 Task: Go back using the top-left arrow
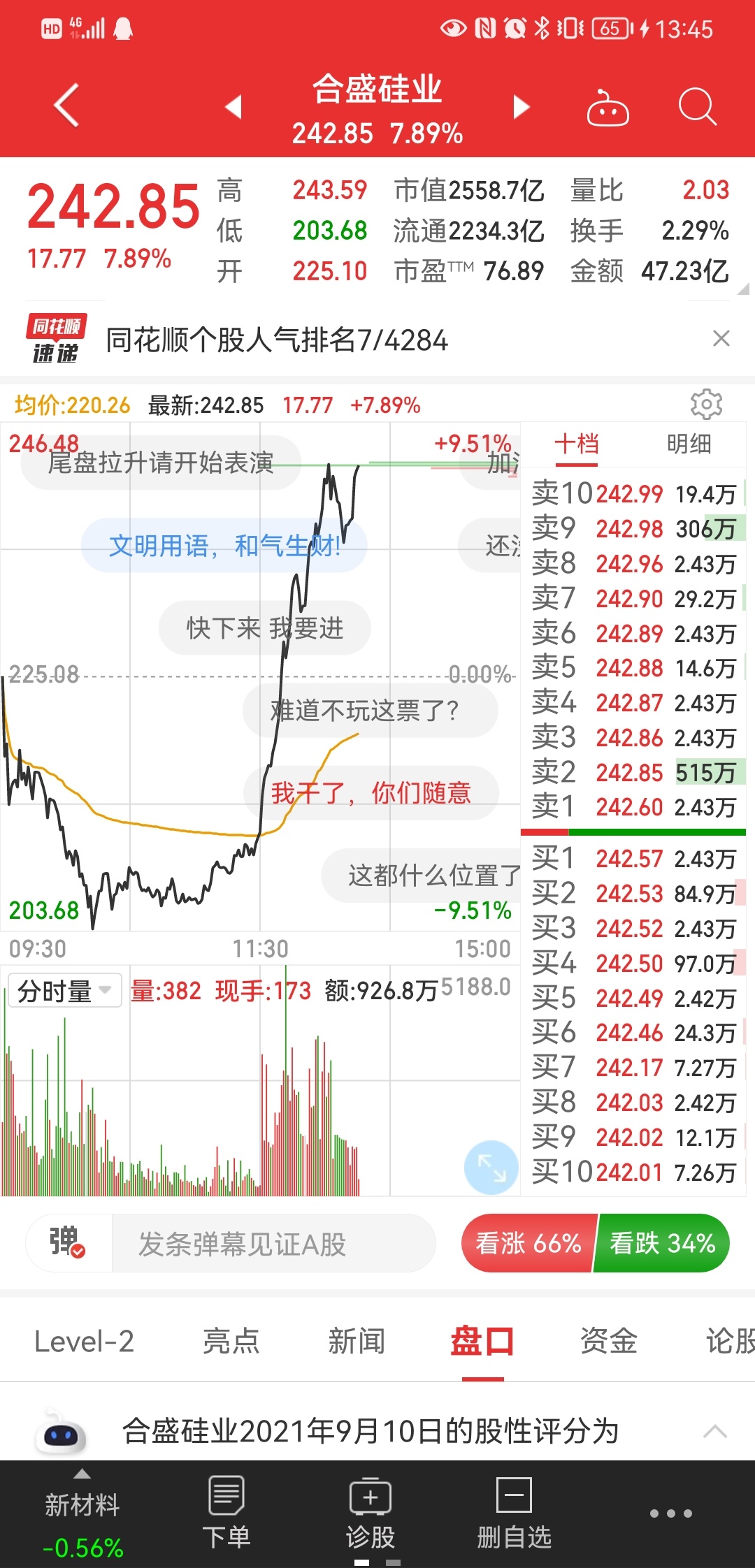[66, 106]
